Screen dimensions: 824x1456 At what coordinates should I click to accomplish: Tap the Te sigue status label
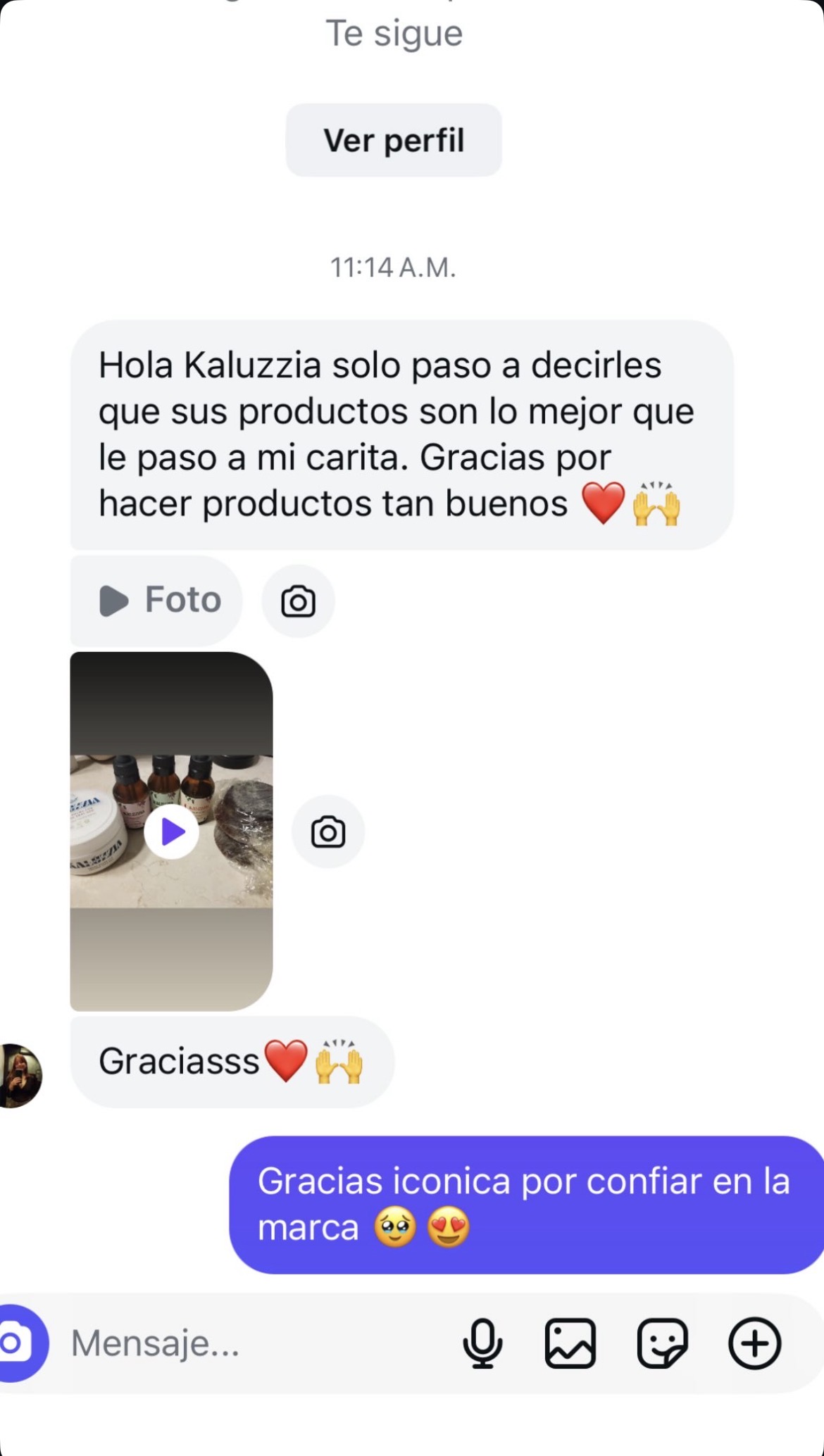[x=395, y=32]
